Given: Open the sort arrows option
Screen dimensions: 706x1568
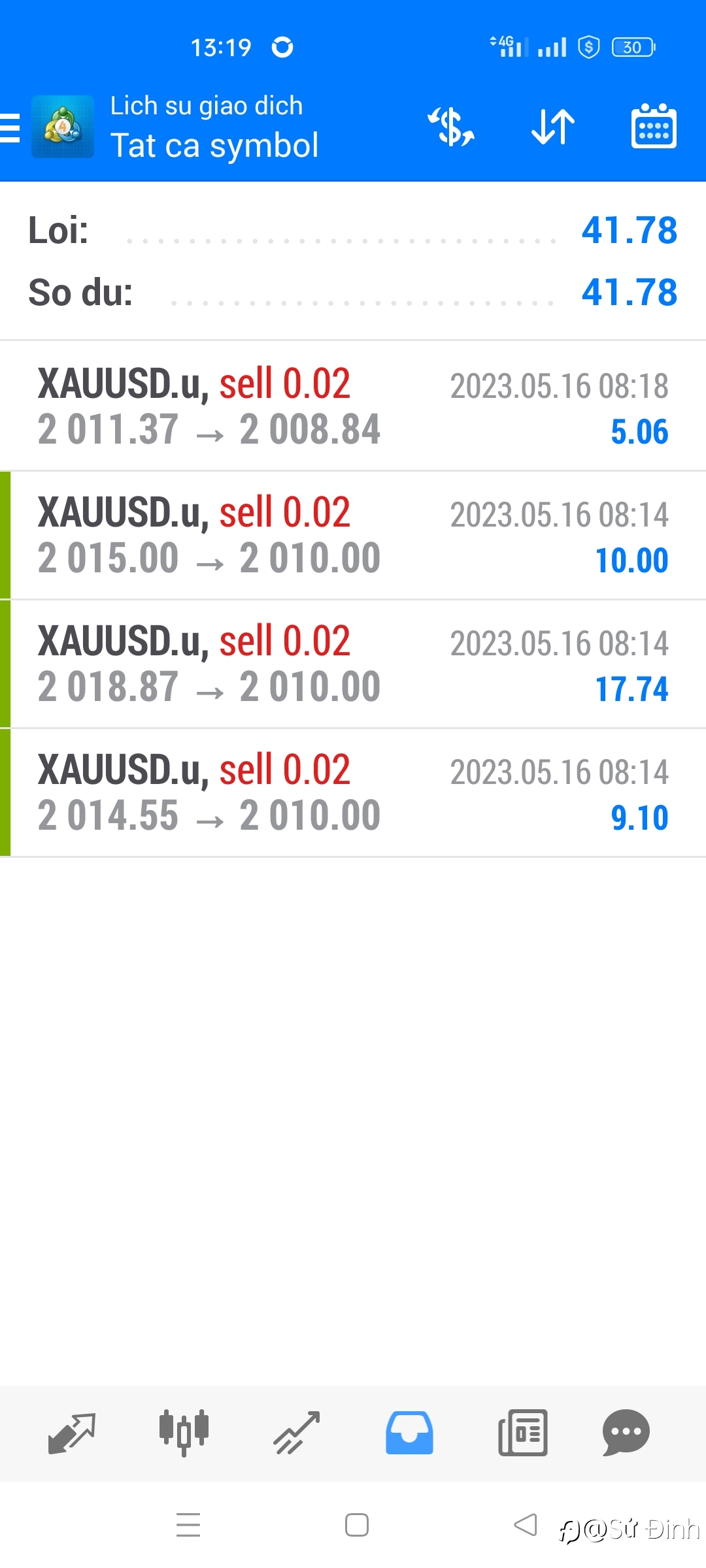Looking at the screenshot, I should [x=553, y=127].
